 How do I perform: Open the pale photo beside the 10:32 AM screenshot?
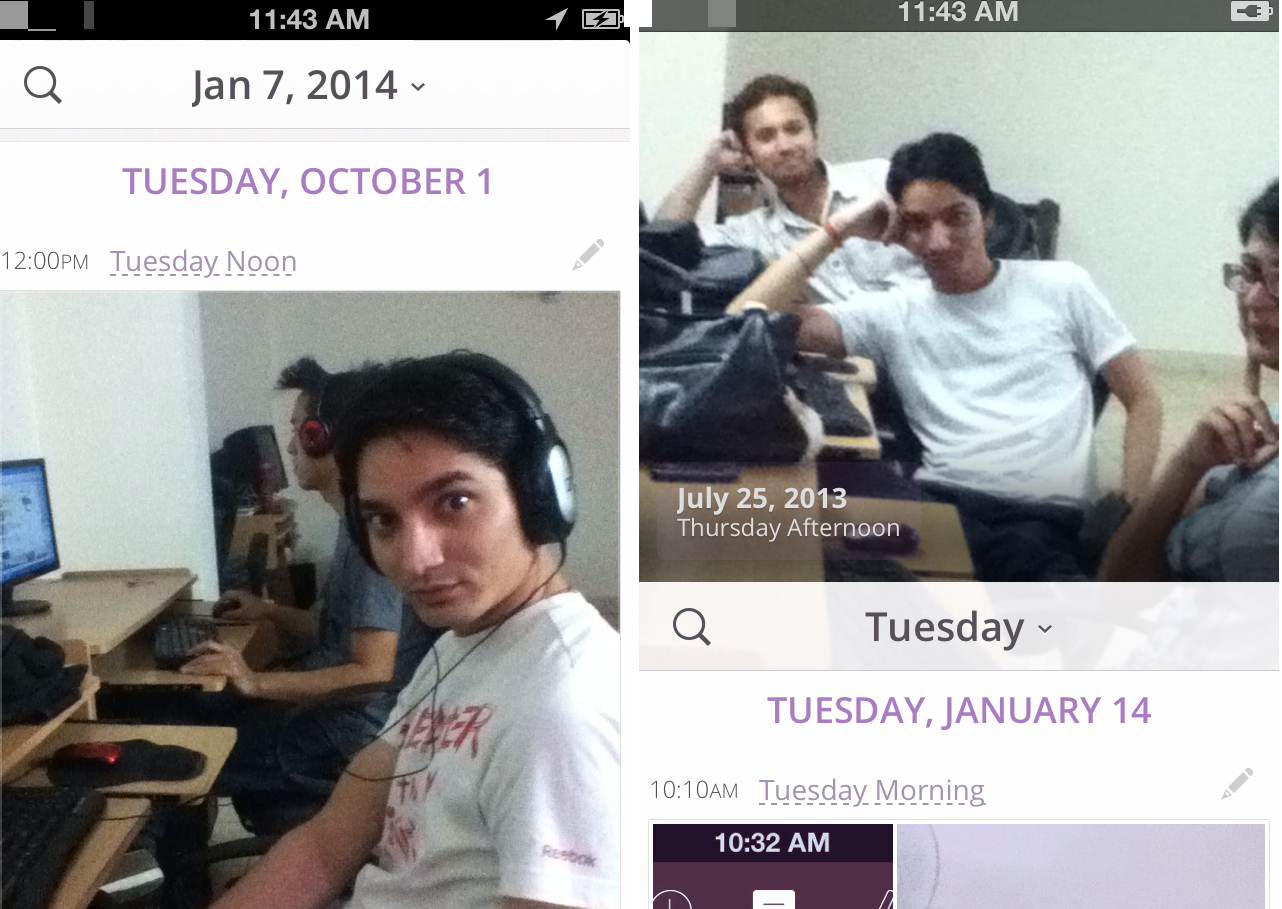[x=1082, y=866]
